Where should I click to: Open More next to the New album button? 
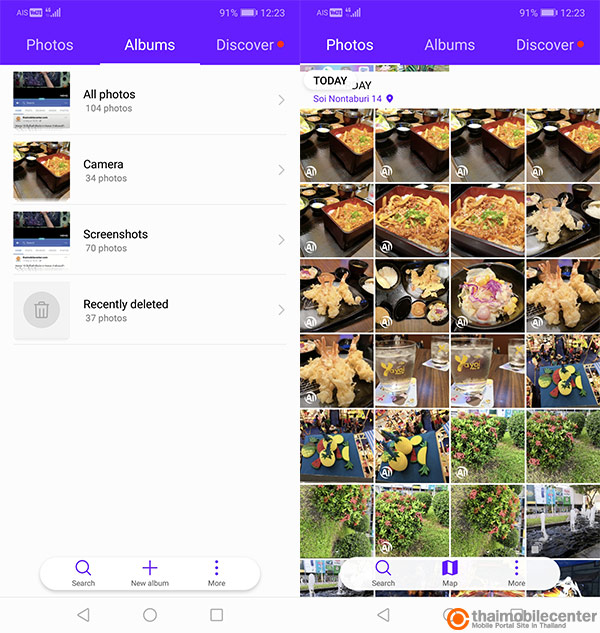[217, 573]
